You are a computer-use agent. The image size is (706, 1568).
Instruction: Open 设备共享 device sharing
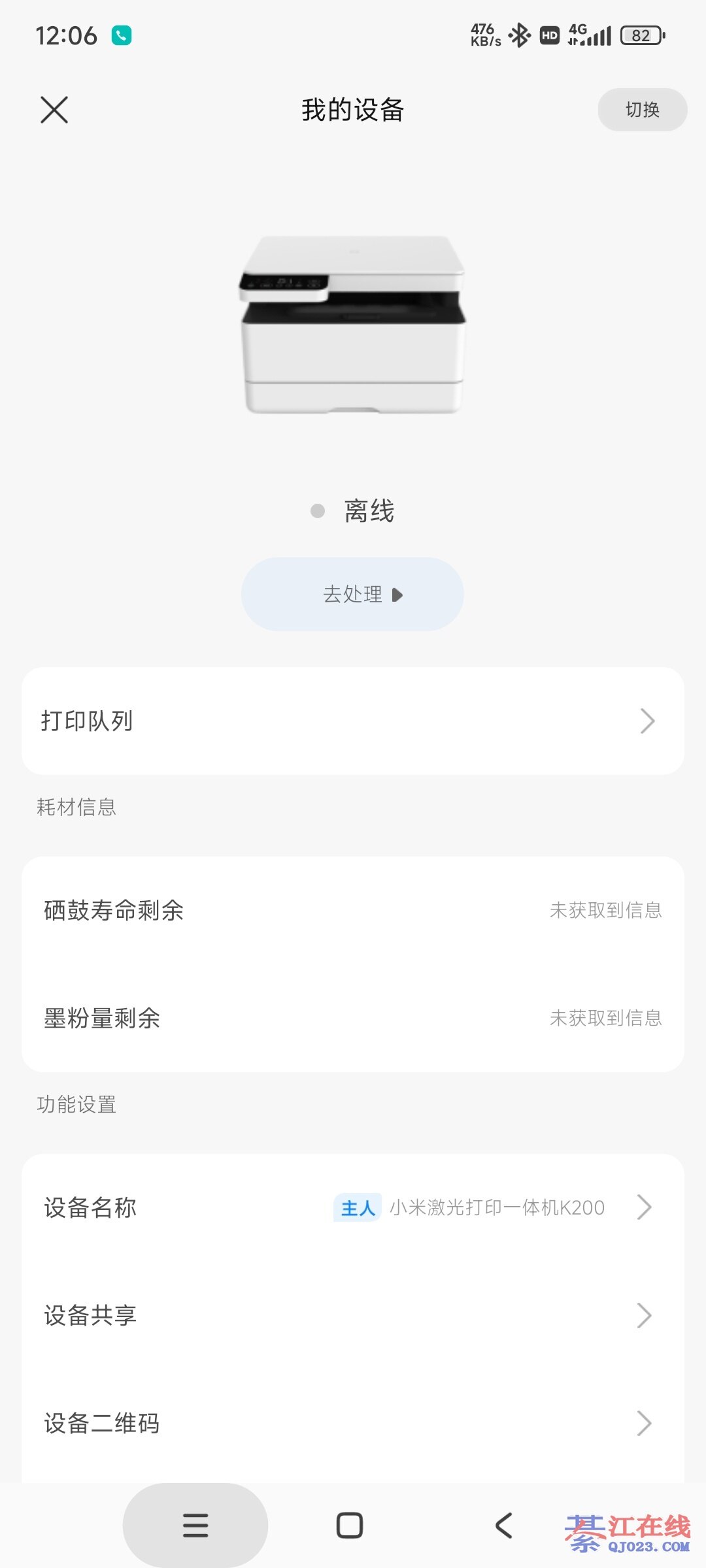tap(353, 1315)
